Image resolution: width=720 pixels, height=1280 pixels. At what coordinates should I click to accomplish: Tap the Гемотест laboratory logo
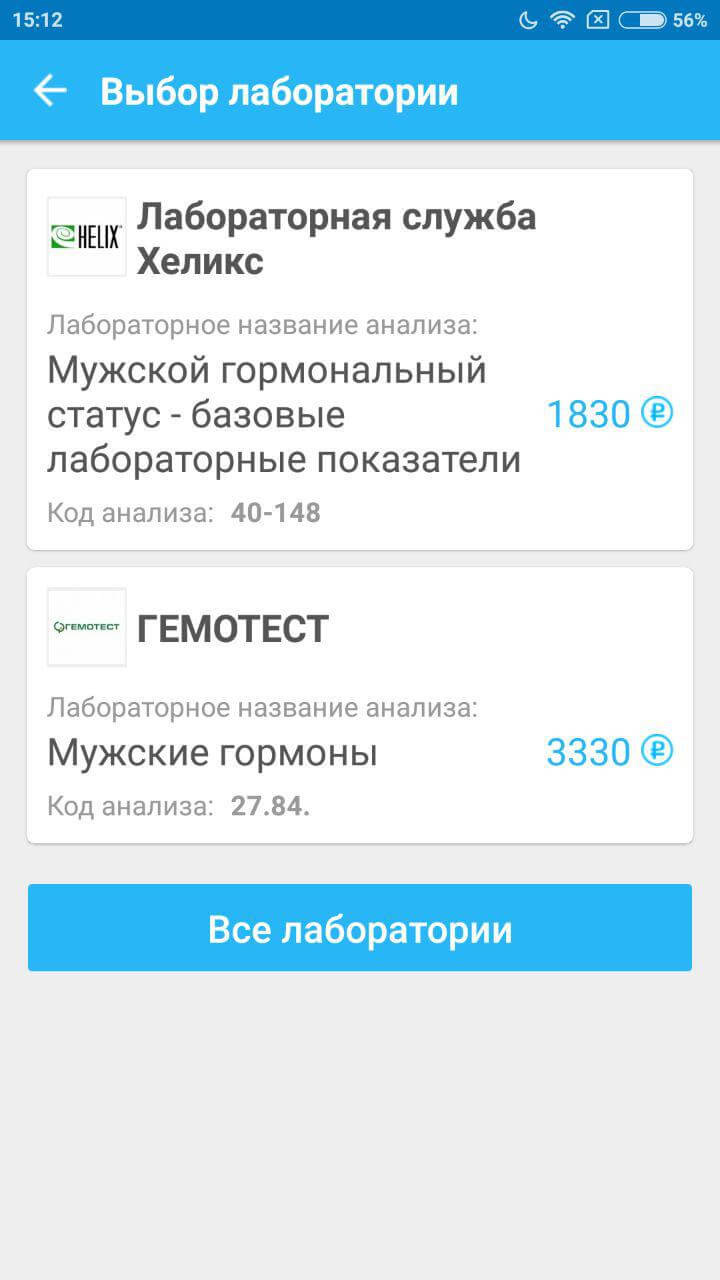click(86, 626)
